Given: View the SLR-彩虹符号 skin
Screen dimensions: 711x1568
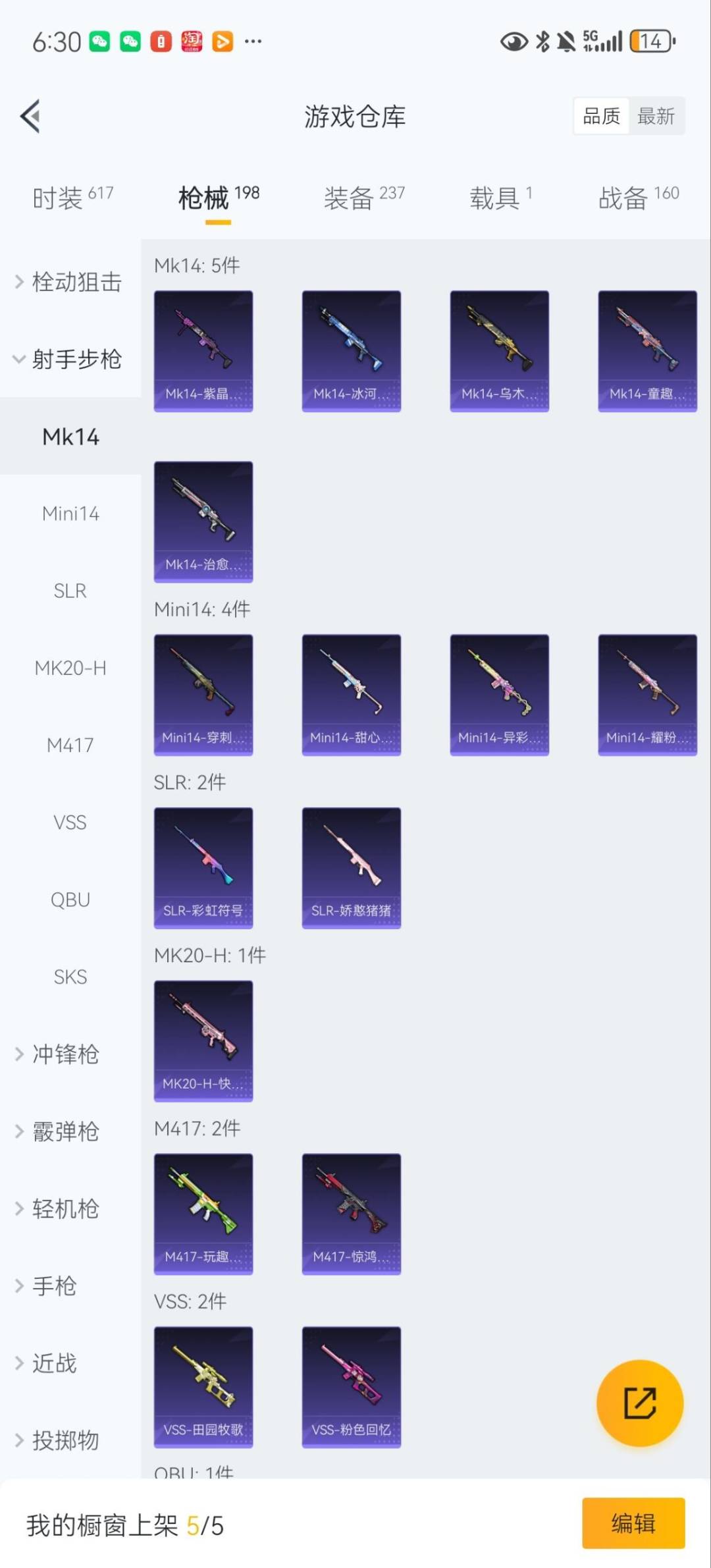Looking at the screenshot, I should pos(203,867).
